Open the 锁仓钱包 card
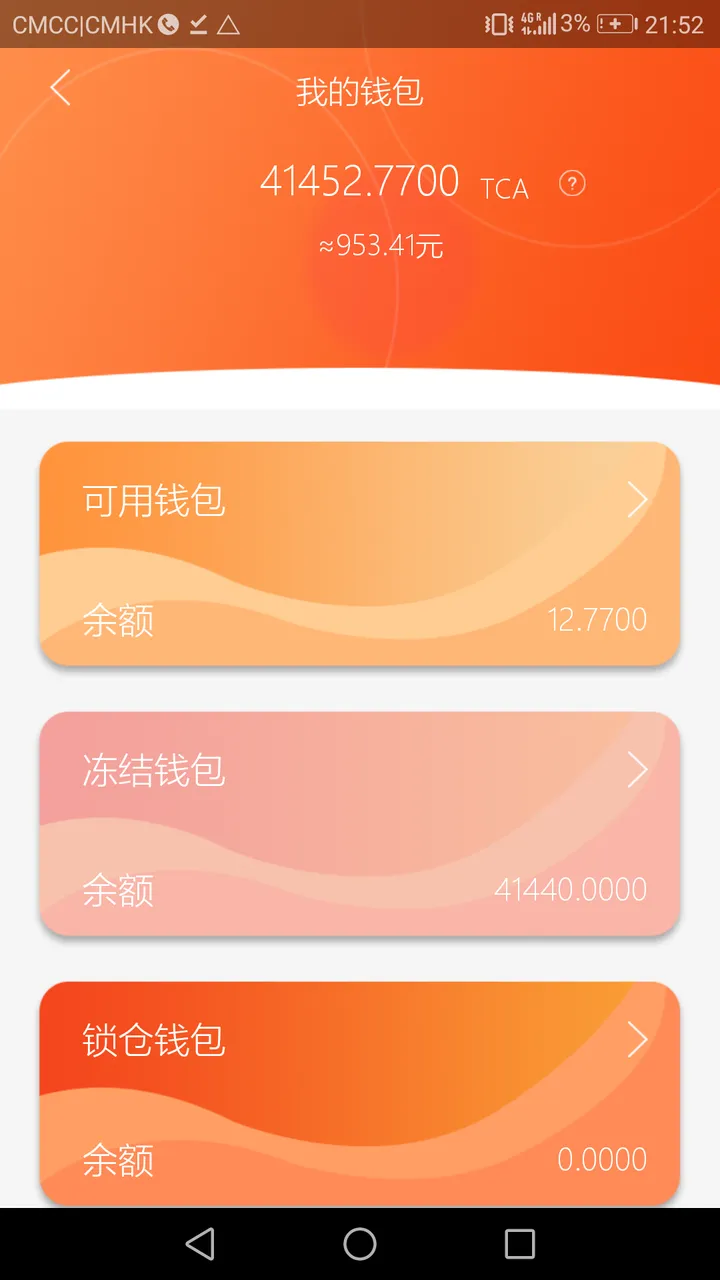 point(360,1094)
